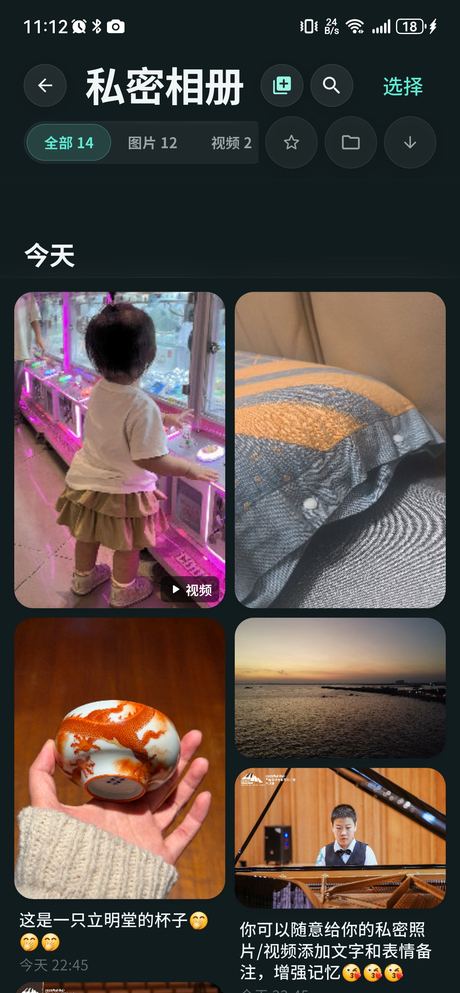Switch to the 图片 12 tab
This screenshot has height=993, width=460.
[152, 142]
